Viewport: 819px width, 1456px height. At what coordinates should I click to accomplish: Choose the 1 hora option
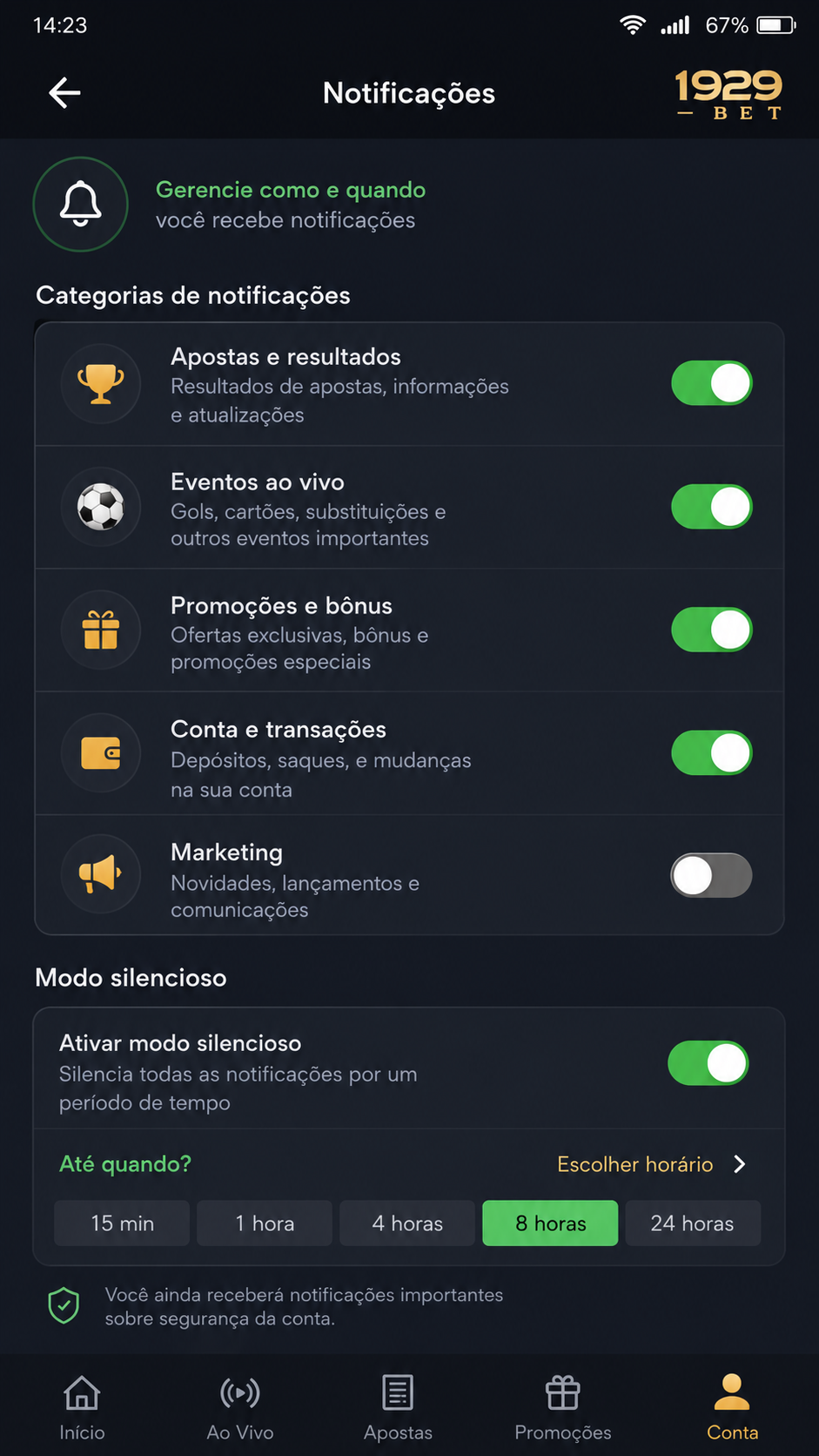click(265, 1223)
